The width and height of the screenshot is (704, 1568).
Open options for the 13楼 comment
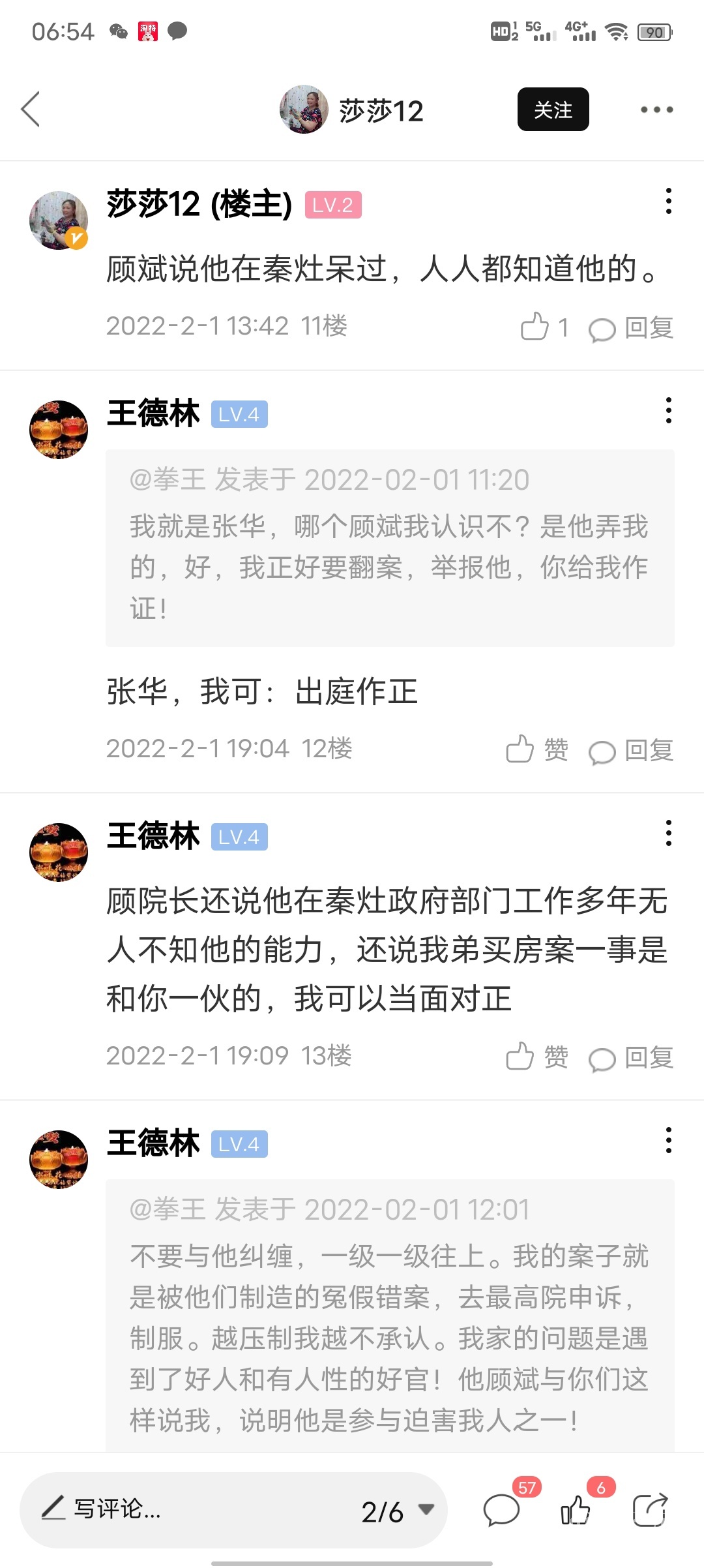(x=668, y=833)
